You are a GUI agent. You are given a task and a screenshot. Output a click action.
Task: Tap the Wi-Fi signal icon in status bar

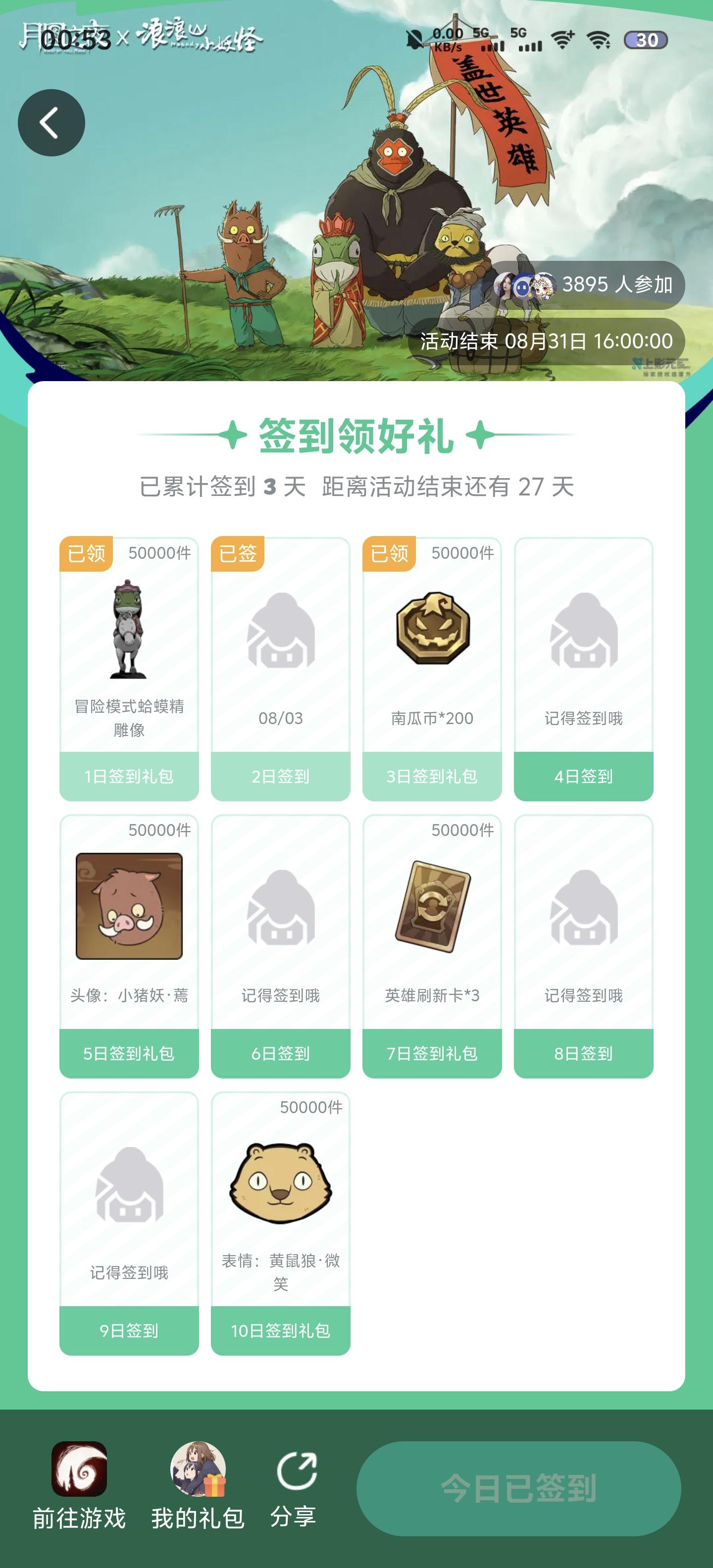click(563, 38)
